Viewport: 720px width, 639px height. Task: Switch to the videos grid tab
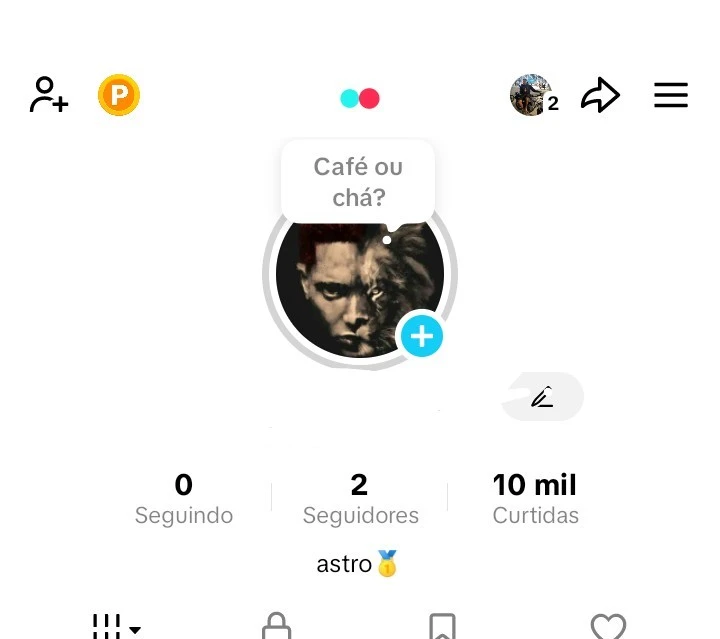pos(115,627)
